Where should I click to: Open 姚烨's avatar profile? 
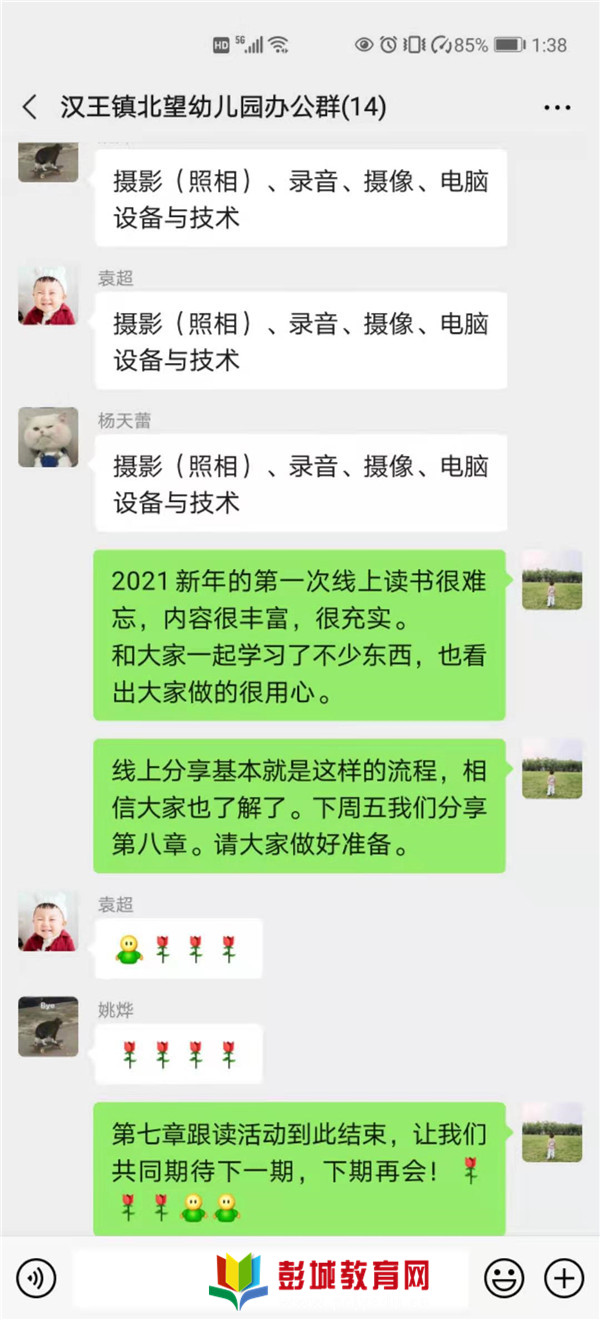tap(48, 1027)
